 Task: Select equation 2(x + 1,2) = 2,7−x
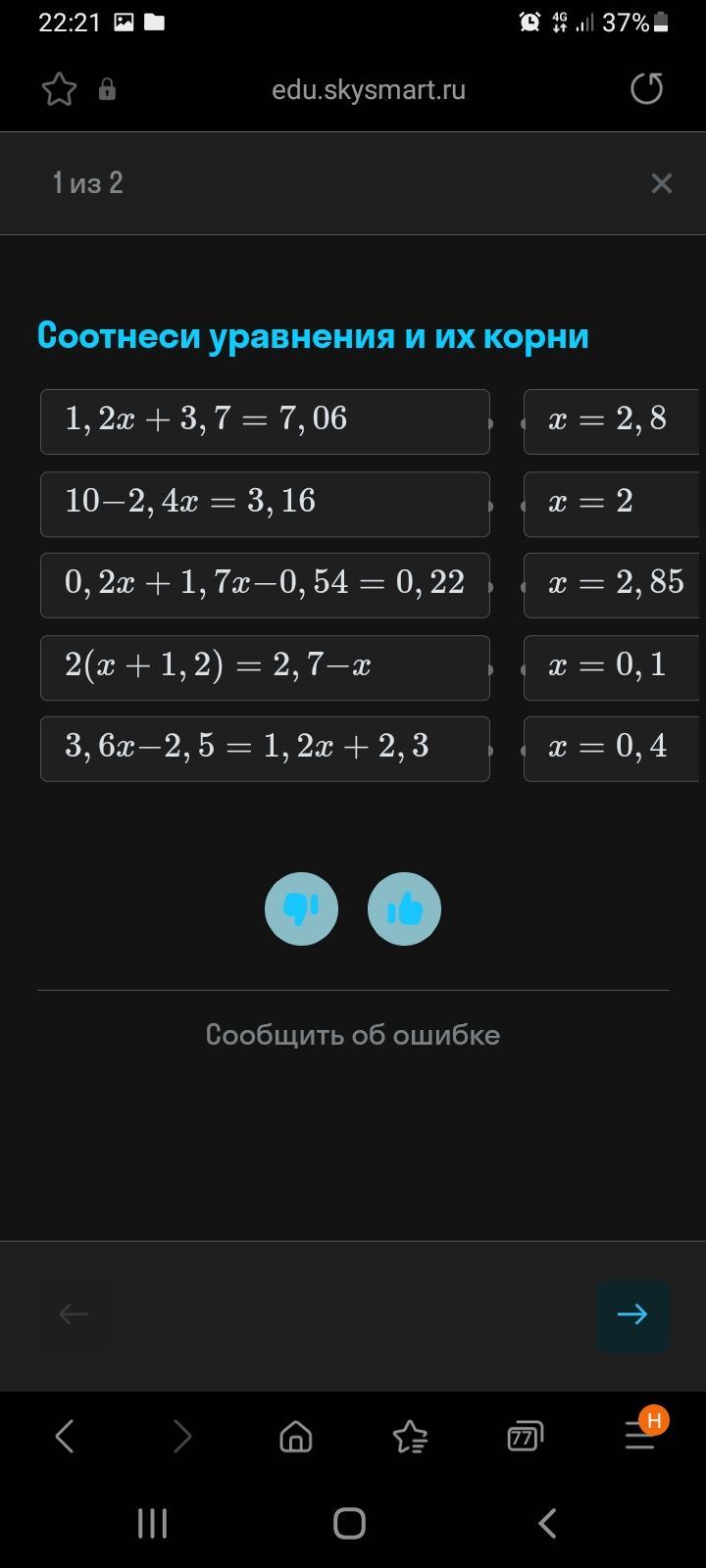tap(265, 667)
